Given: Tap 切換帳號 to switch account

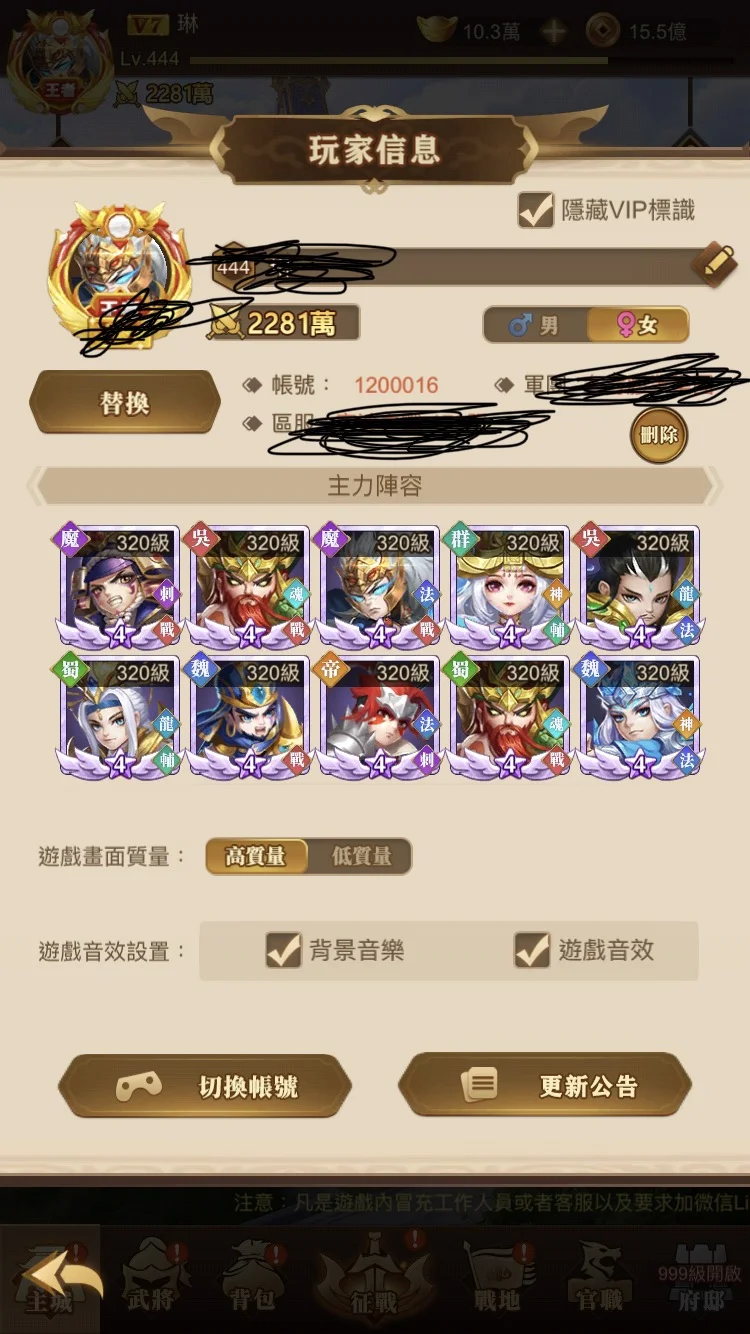Looking at the screenshot, I should 205,1087.
